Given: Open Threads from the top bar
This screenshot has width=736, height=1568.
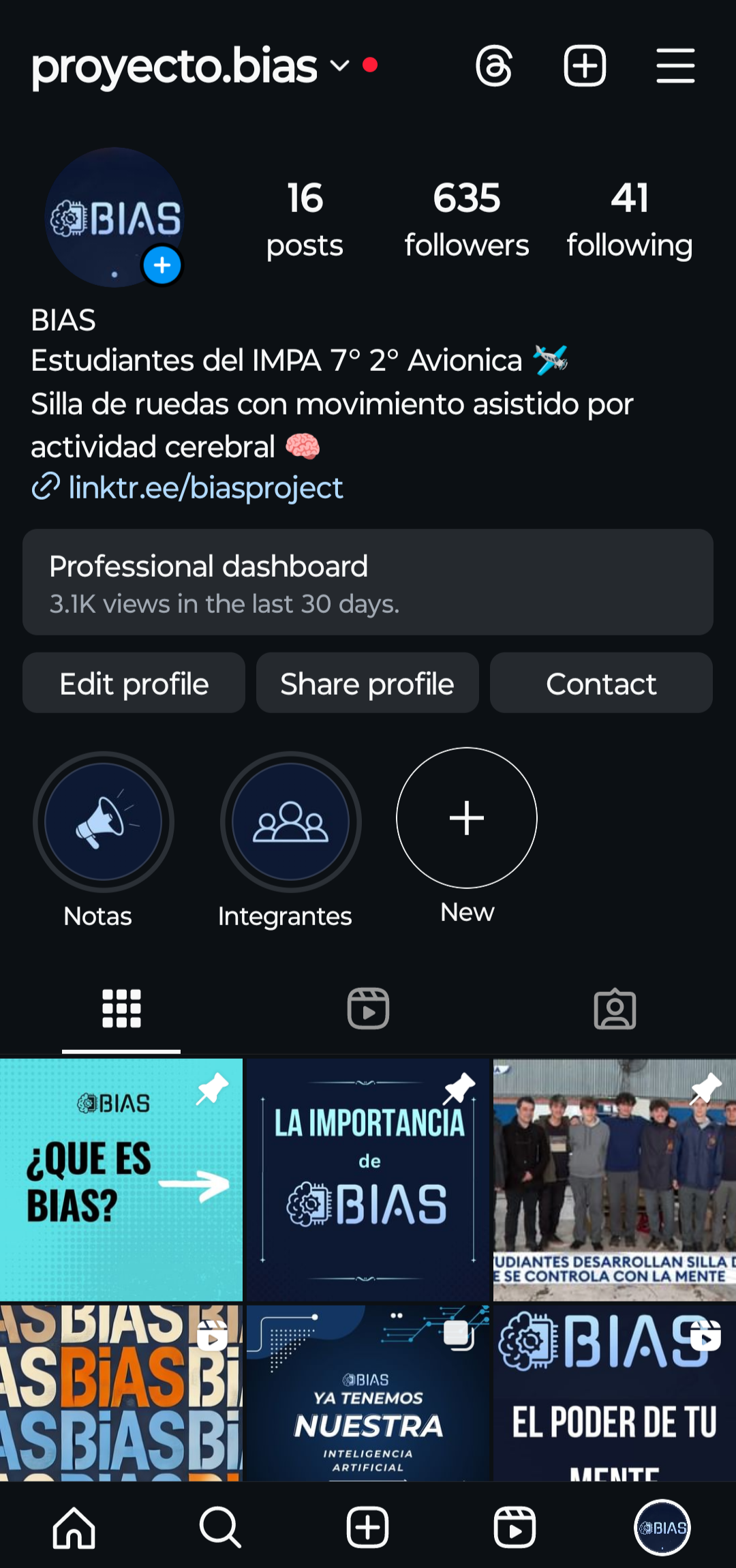Looking at the screenshot, I should (494, 66).
